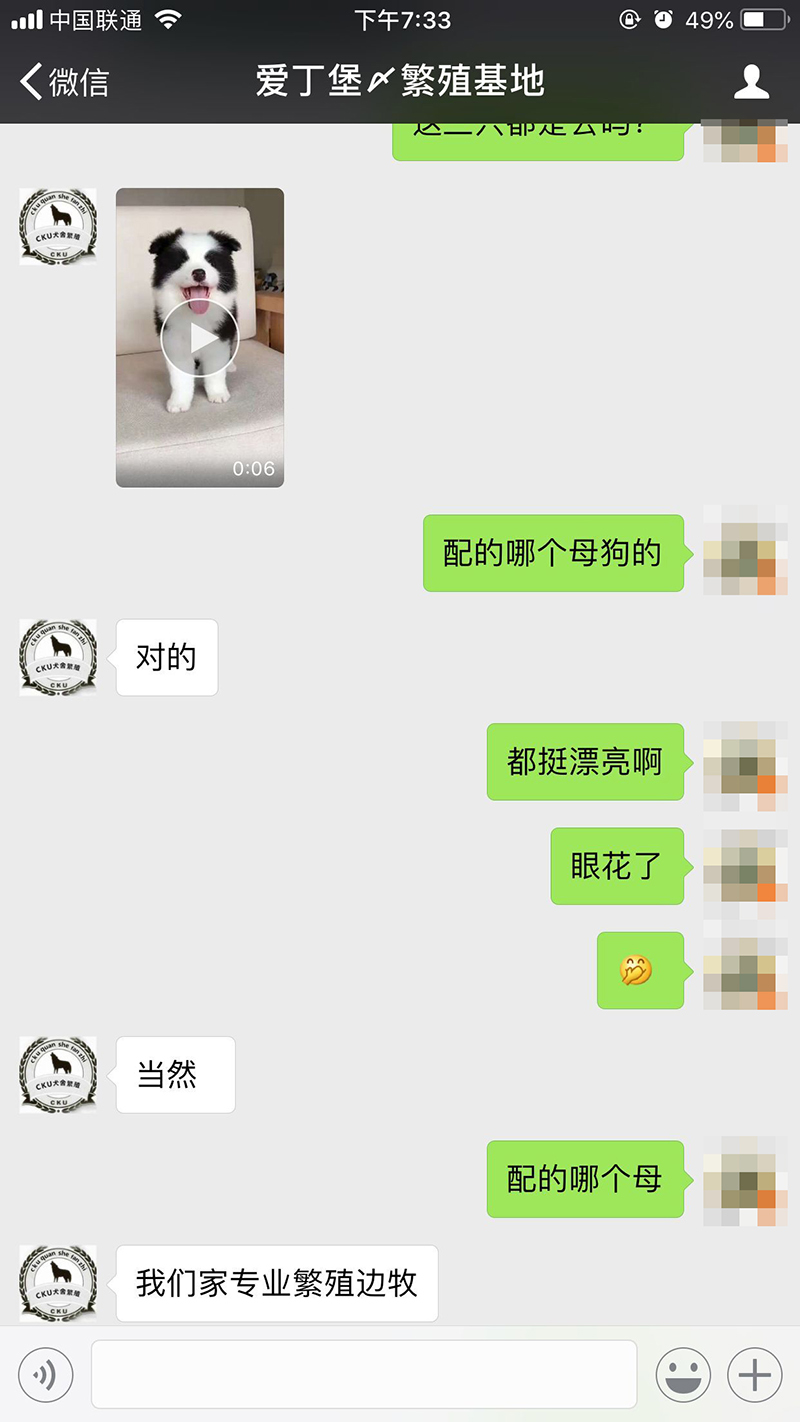Switch to voice message input
The image size is (800, 1422).
click(45, 1375)
